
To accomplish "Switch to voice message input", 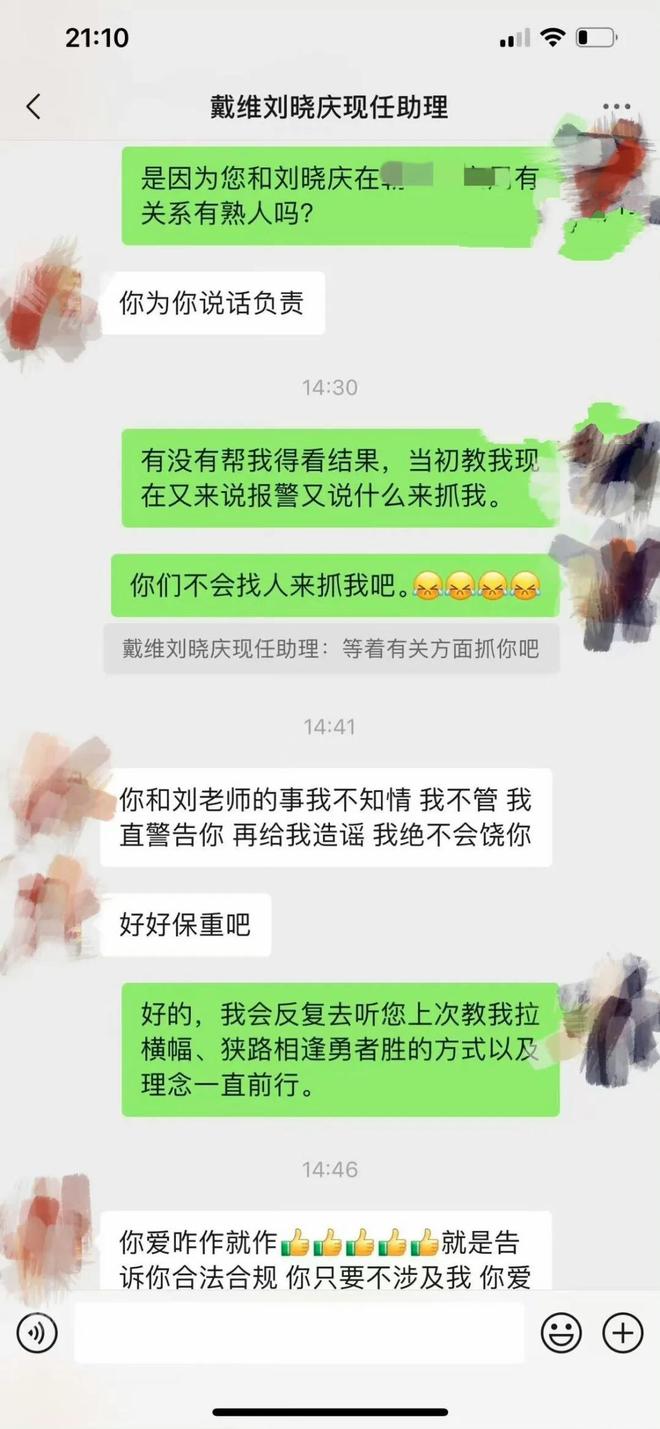I will click(x=37, y=1332).
